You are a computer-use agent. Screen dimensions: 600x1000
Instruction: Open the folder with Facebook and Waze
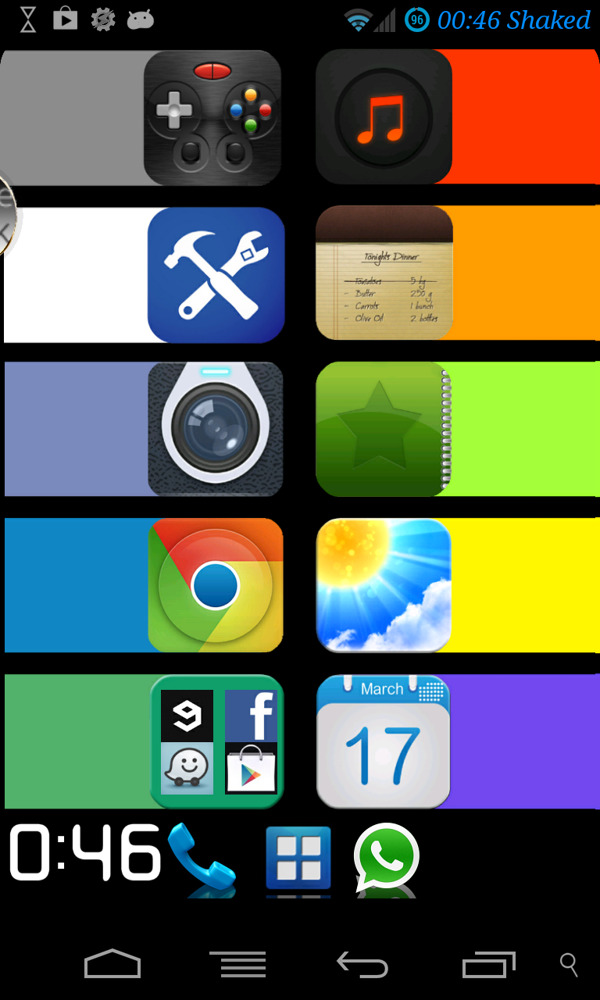(217, 741)
